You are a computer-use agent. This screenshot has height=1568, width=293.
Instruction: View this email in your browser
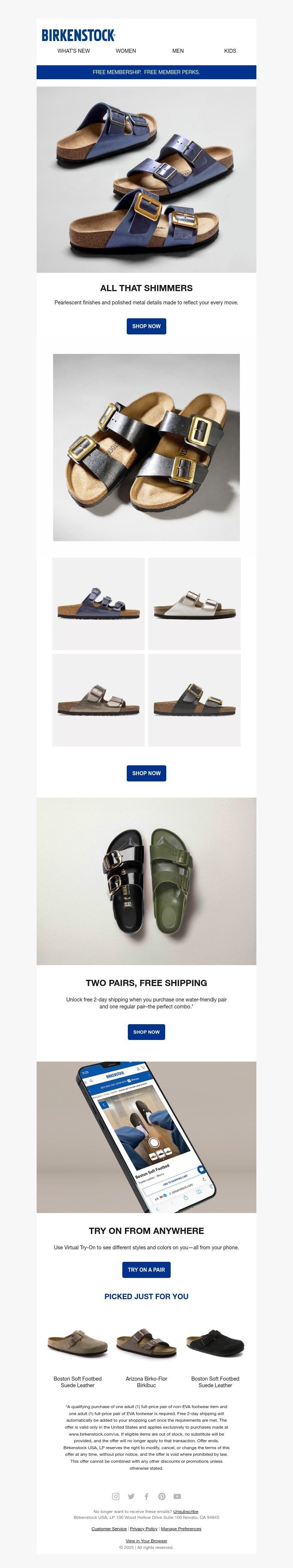(146, 1540)
